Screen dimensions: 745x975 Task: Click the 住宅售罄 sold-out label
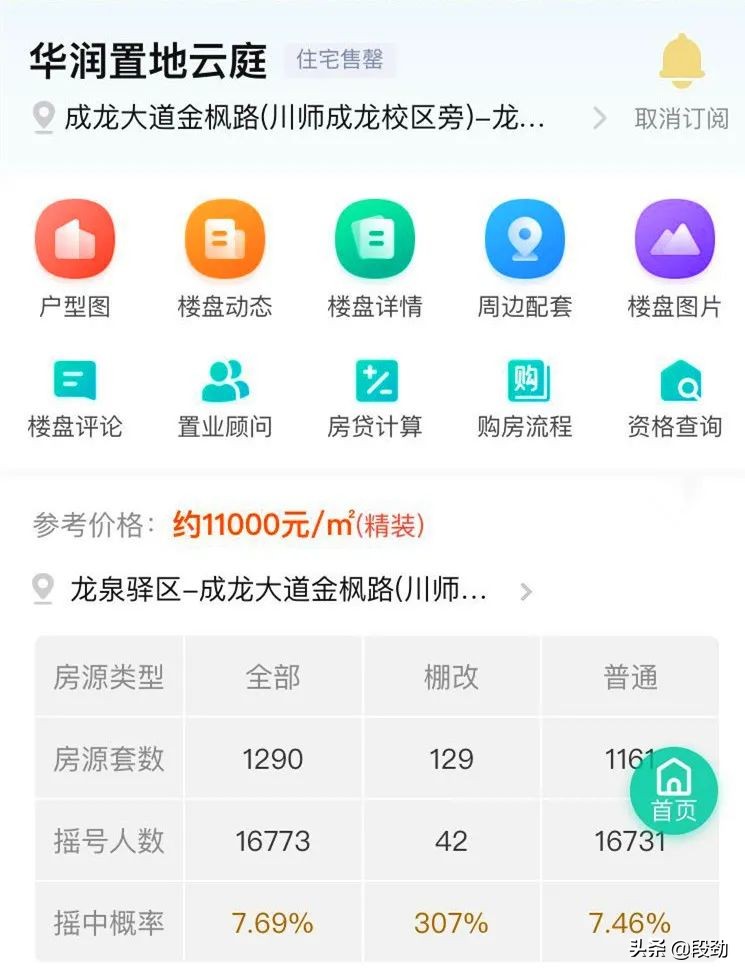click(x=342, y=61)
